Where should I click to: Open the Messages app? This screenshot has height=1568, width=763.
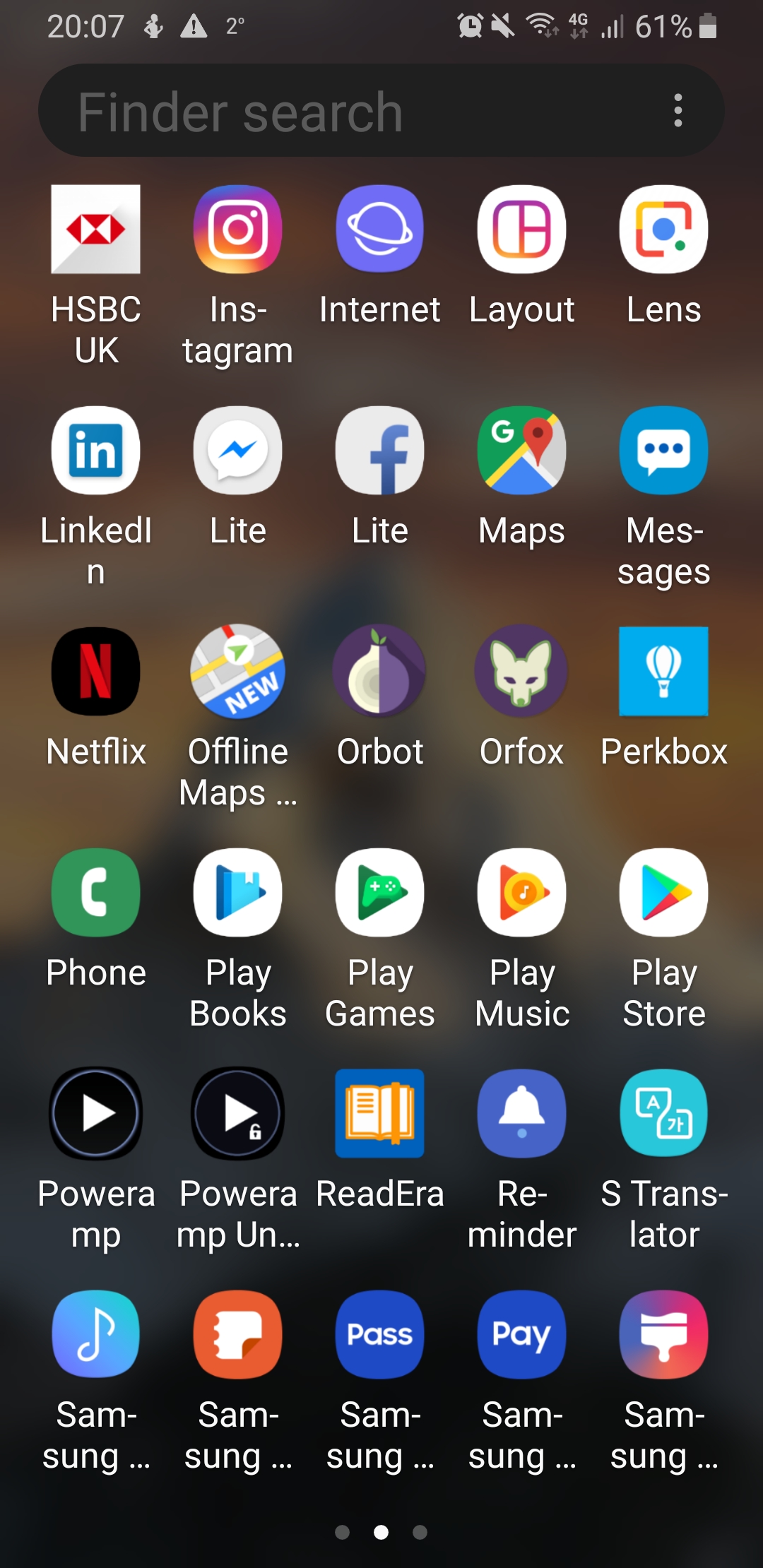click(663, 451)
